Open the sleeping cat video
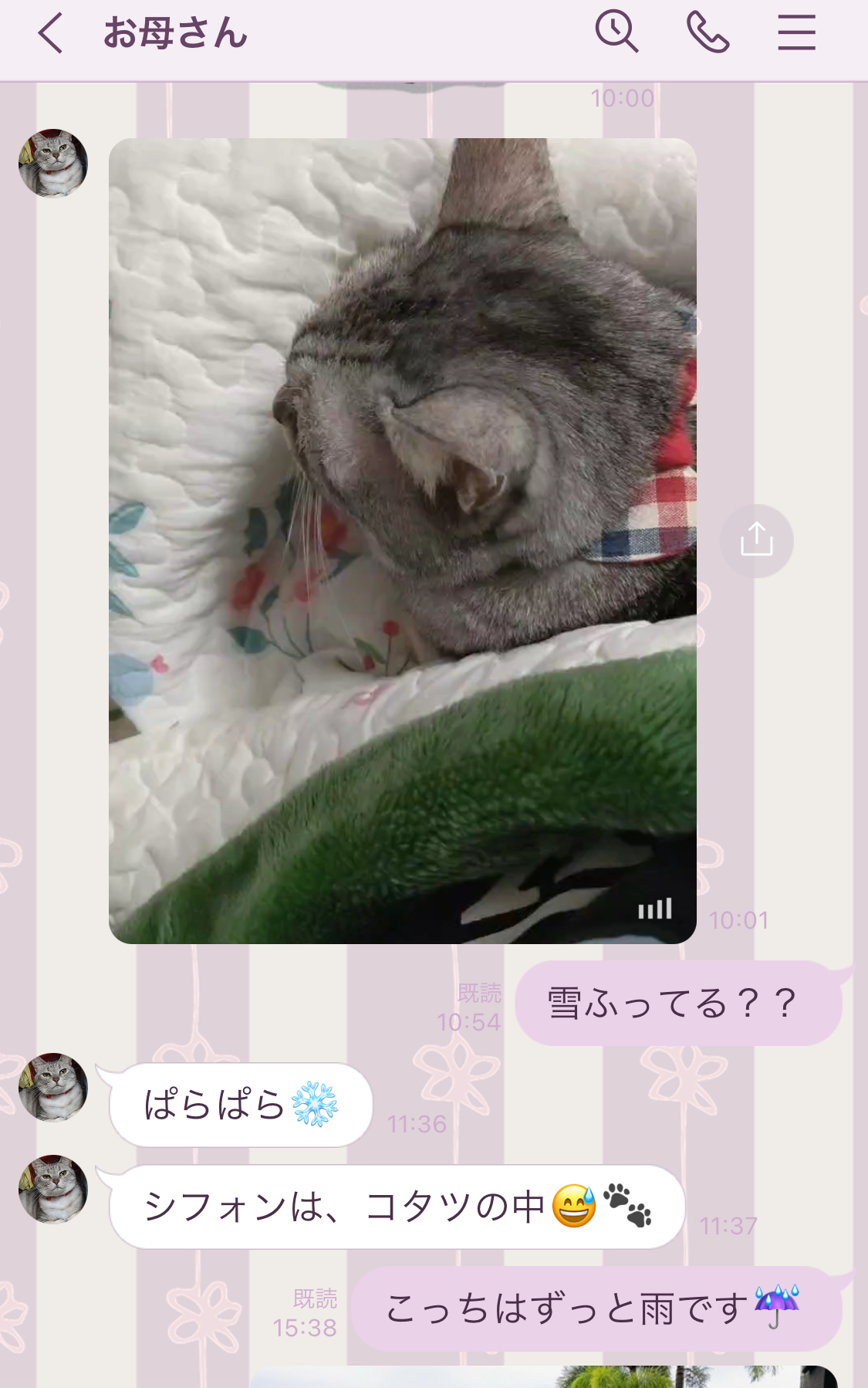868x1388 pixels. pos(402,540)
